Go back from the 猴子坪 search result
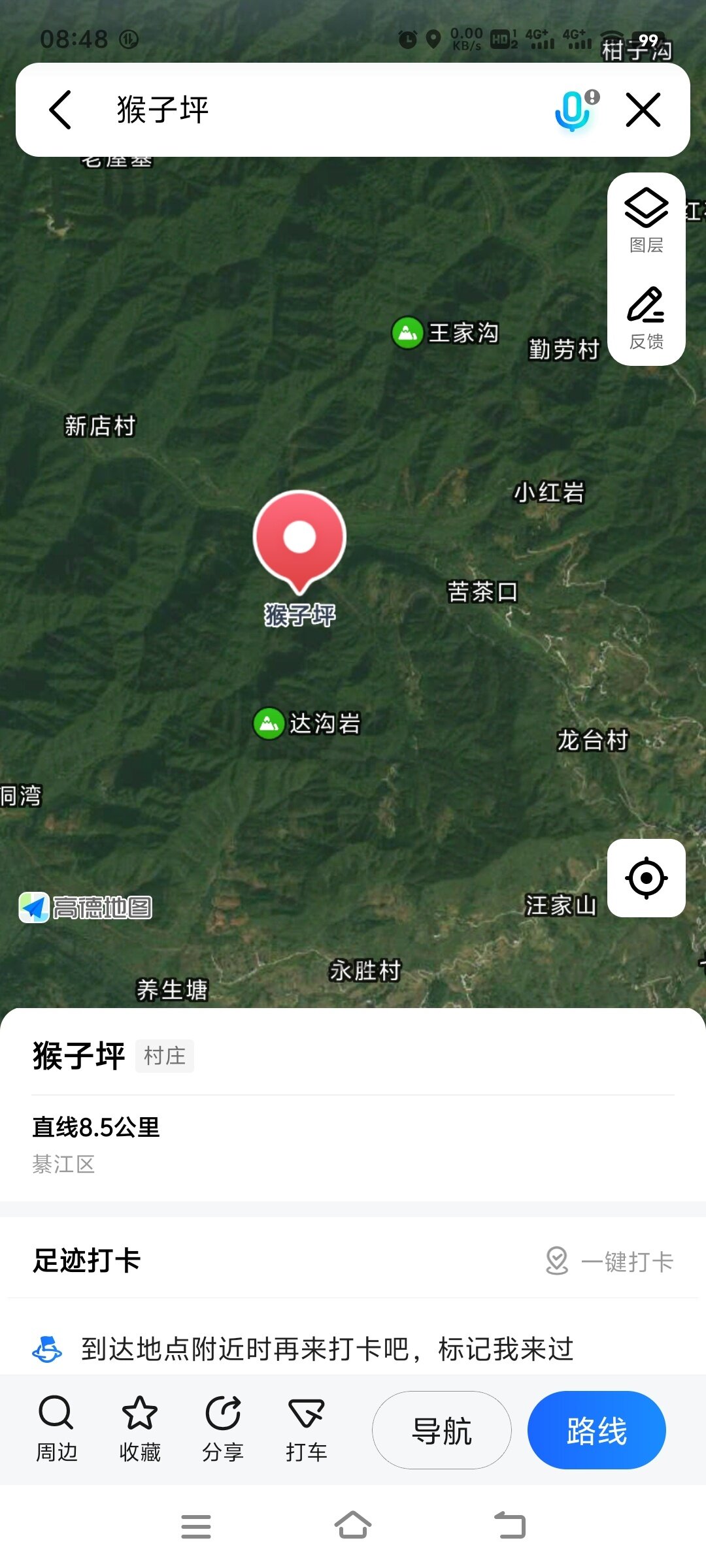Viewport: 706px width, 1568px height. 60,110
